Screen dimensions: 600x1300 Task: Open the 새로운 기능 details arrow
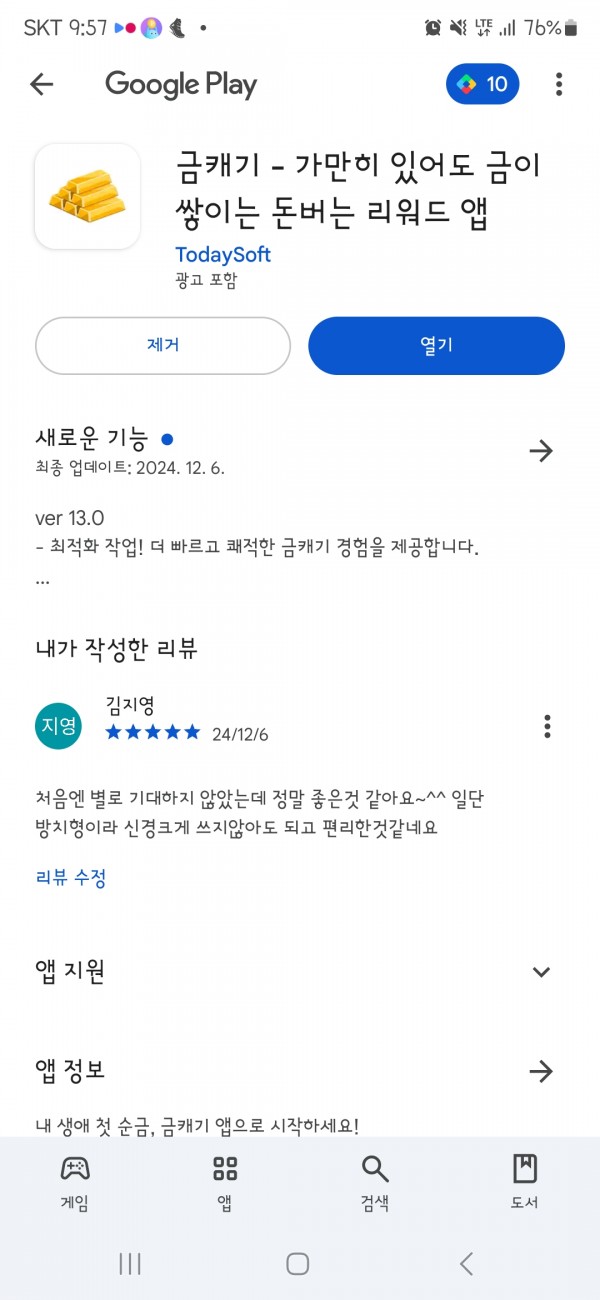coord(541,451)
